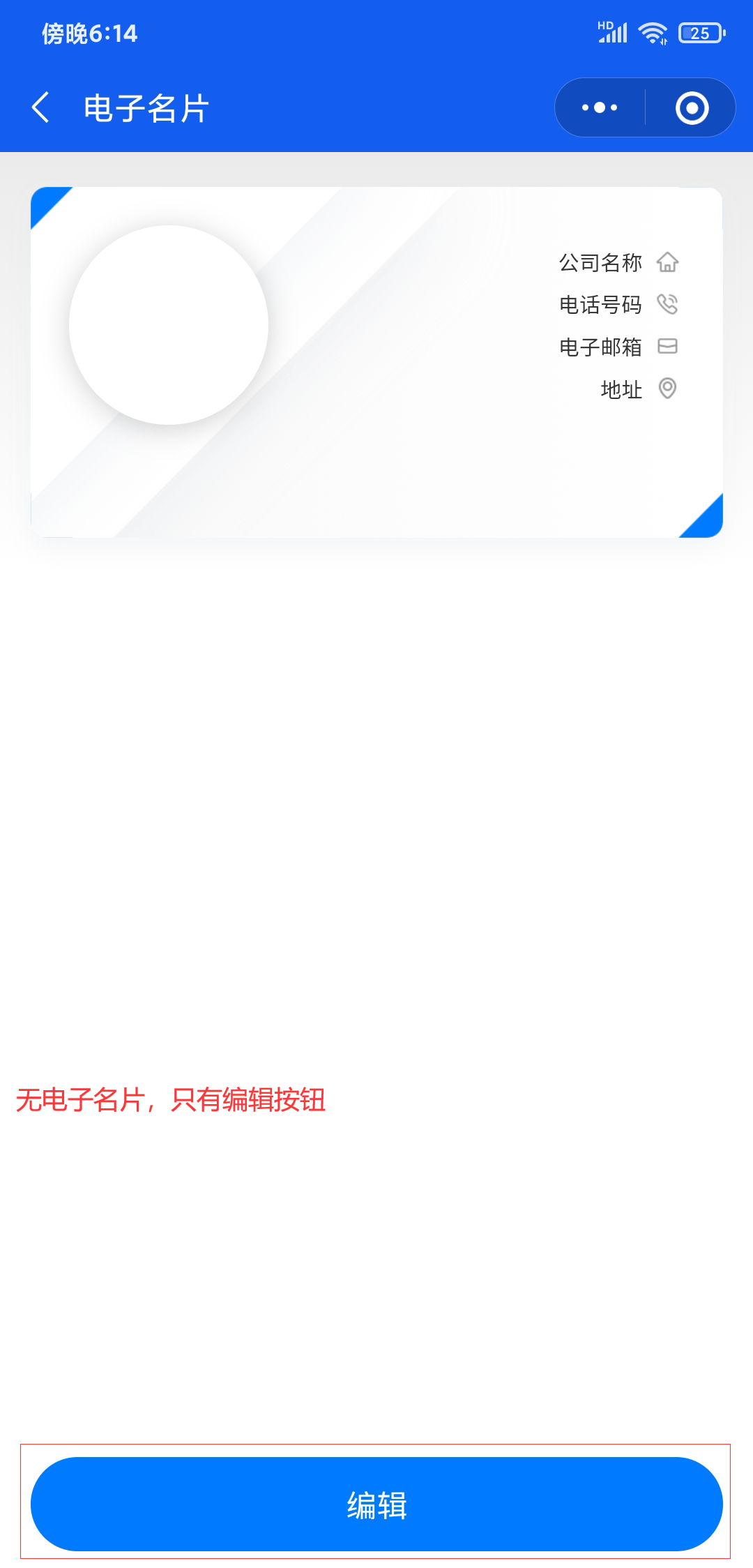Screen dimensions: 753x1568
Task: Open the mini program more options menu
Action: click(x=600, y=108)
